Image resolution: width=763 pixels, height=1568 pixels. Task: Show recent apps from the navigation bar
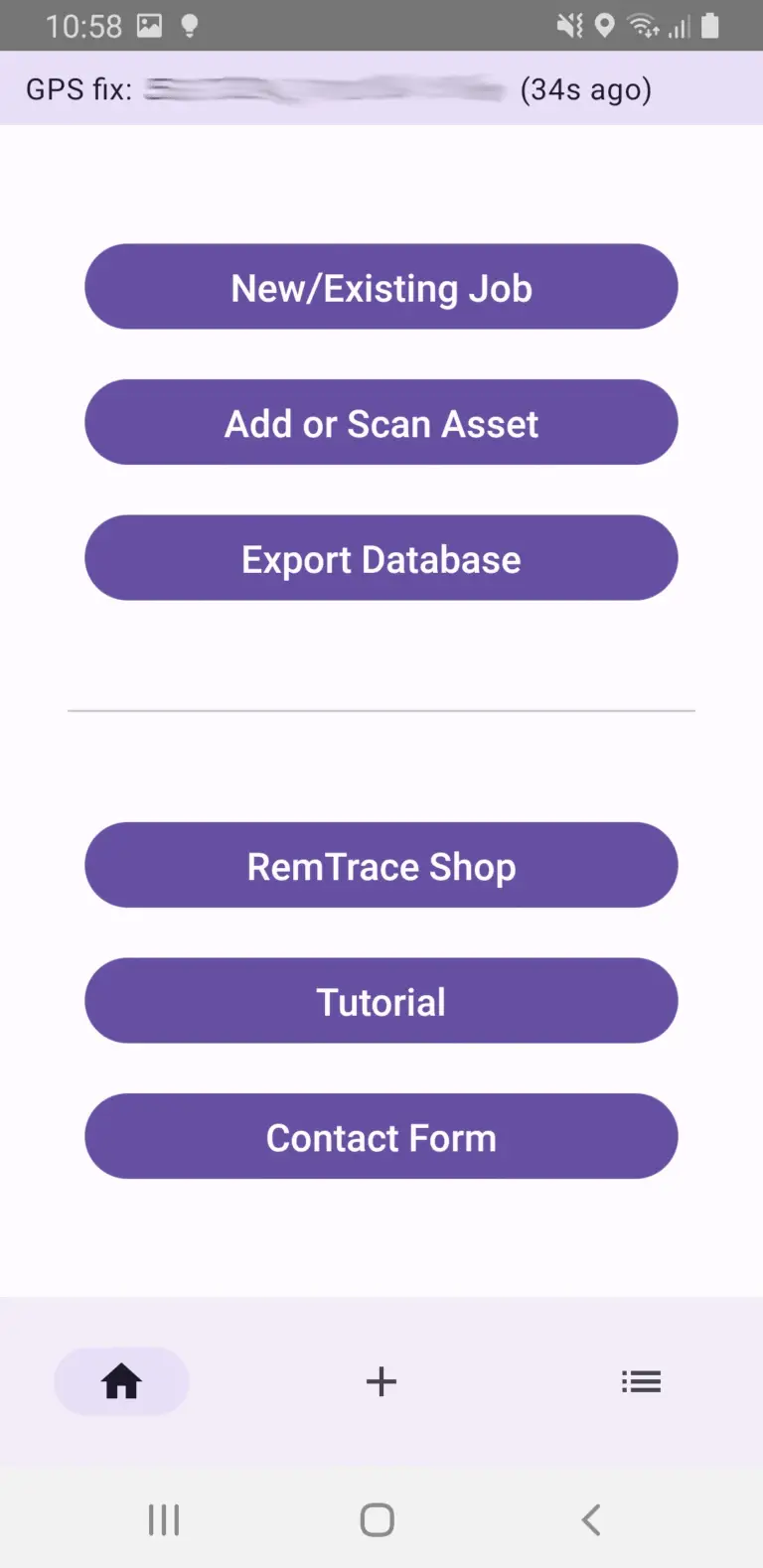[x=164, y=1519]
